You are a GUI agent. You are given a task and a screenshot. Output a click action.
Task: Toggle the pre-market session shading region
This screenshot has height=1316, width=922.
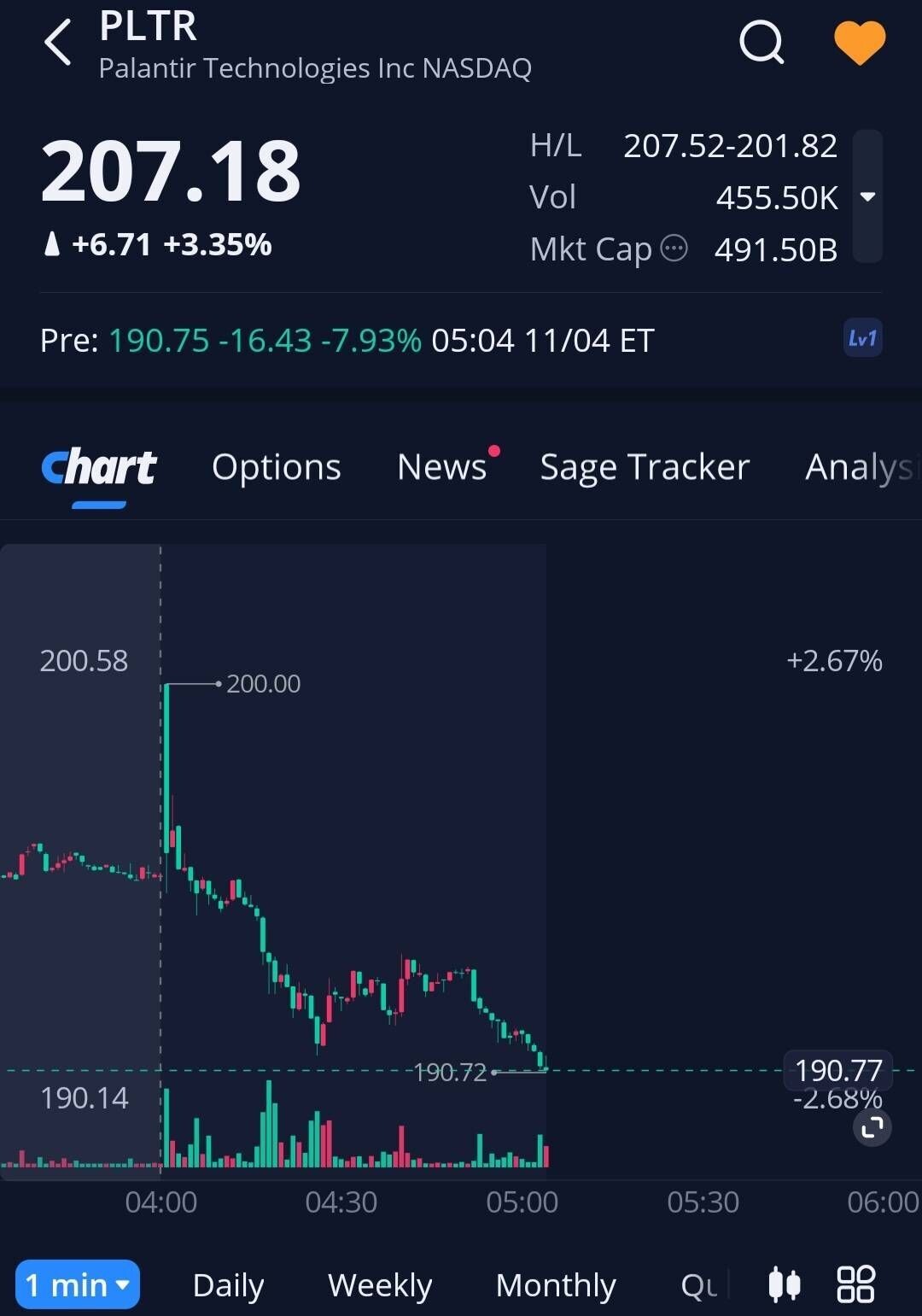(x=81, y=854)
